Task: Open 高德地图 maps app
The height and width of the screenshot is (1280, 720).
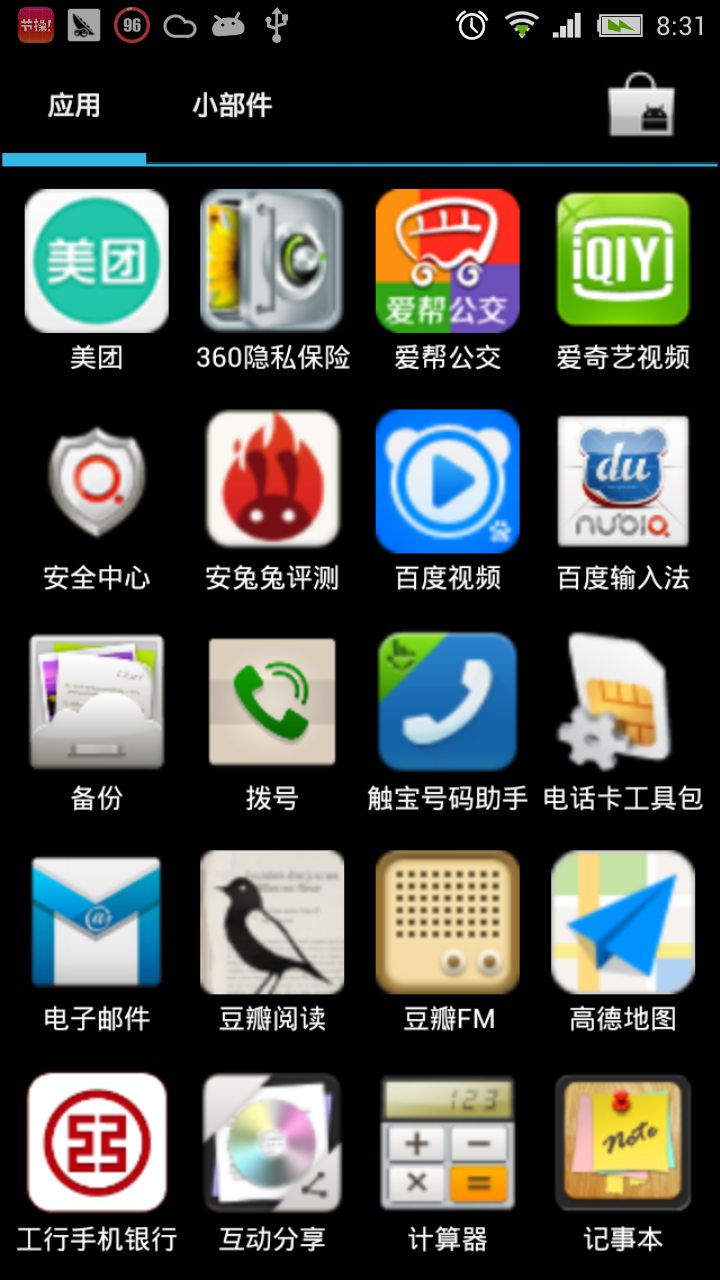Action: (623, 922)
